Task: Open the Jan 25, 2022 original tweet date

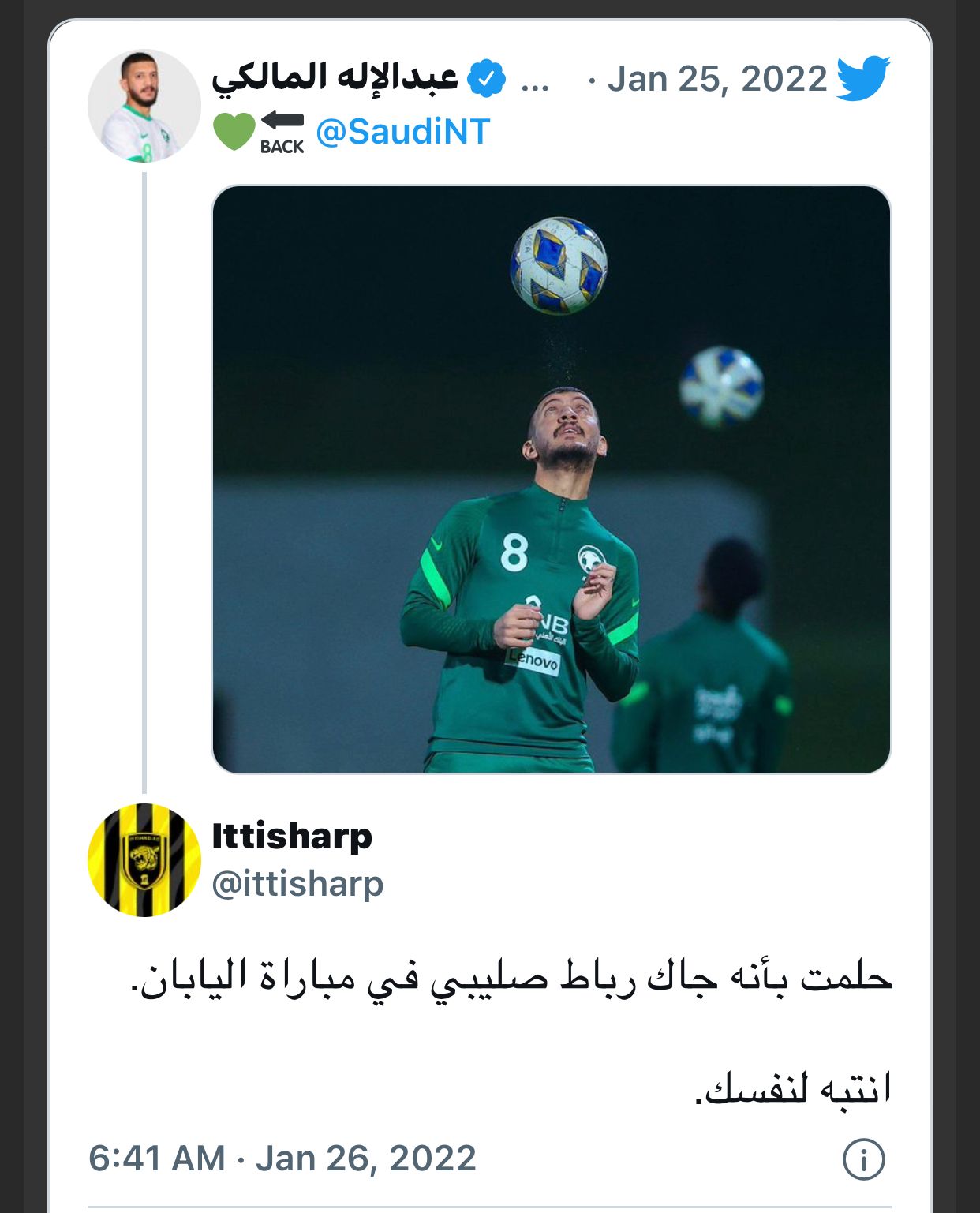Action: 717,79
